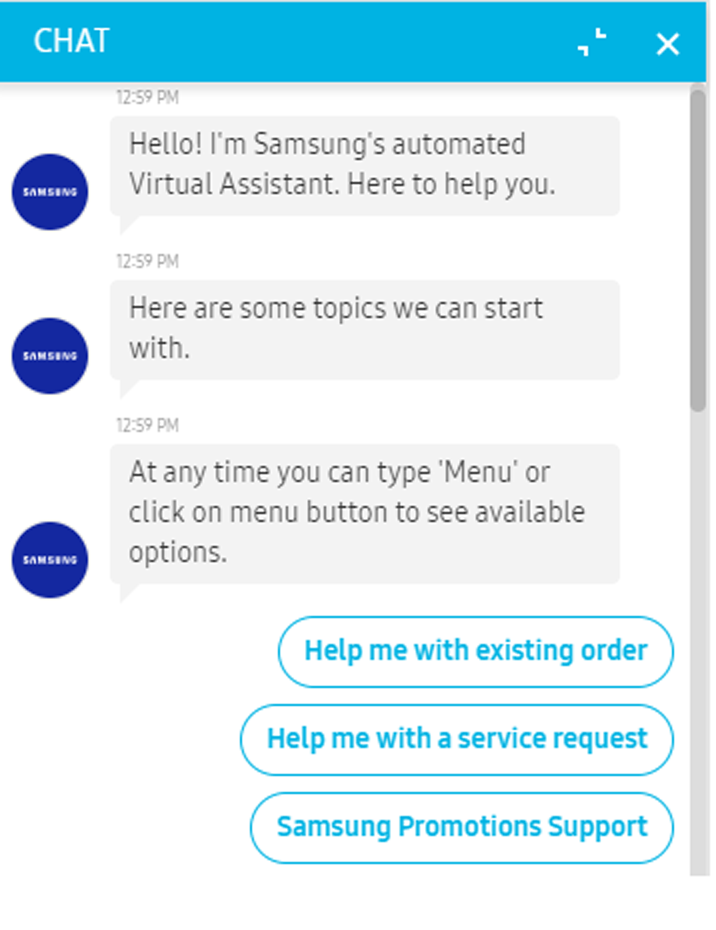The image size is (716, 930).
Task: Choose Help me with a service request
Action: click(457, 739)
